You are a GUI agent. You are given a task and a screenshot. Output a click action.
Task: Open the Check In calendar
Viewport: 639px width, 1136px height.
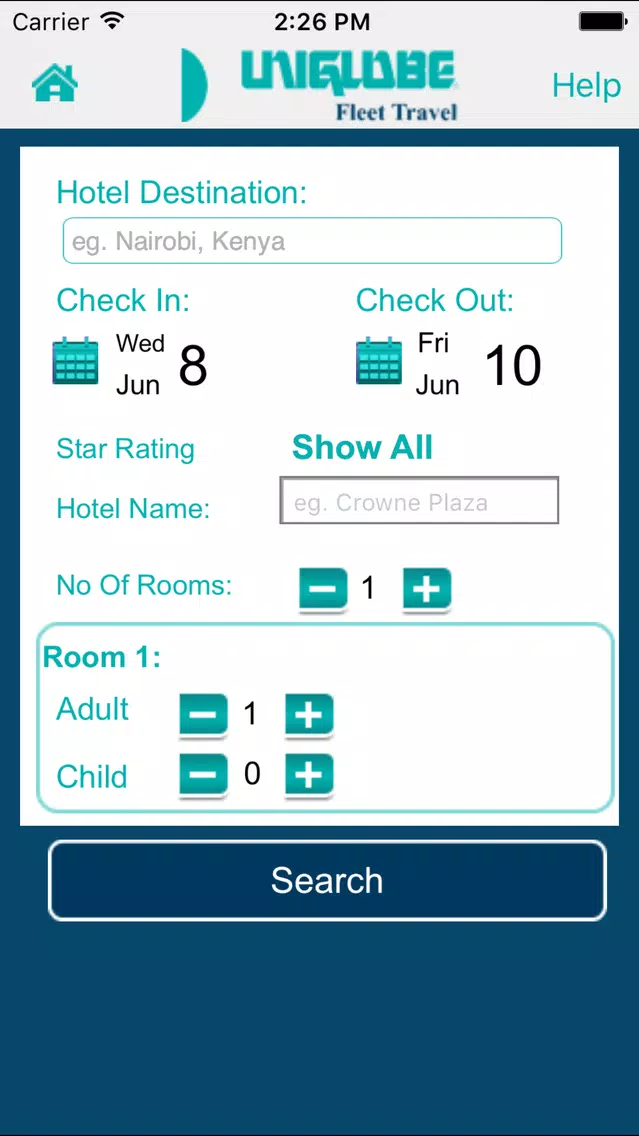point(75,360)
